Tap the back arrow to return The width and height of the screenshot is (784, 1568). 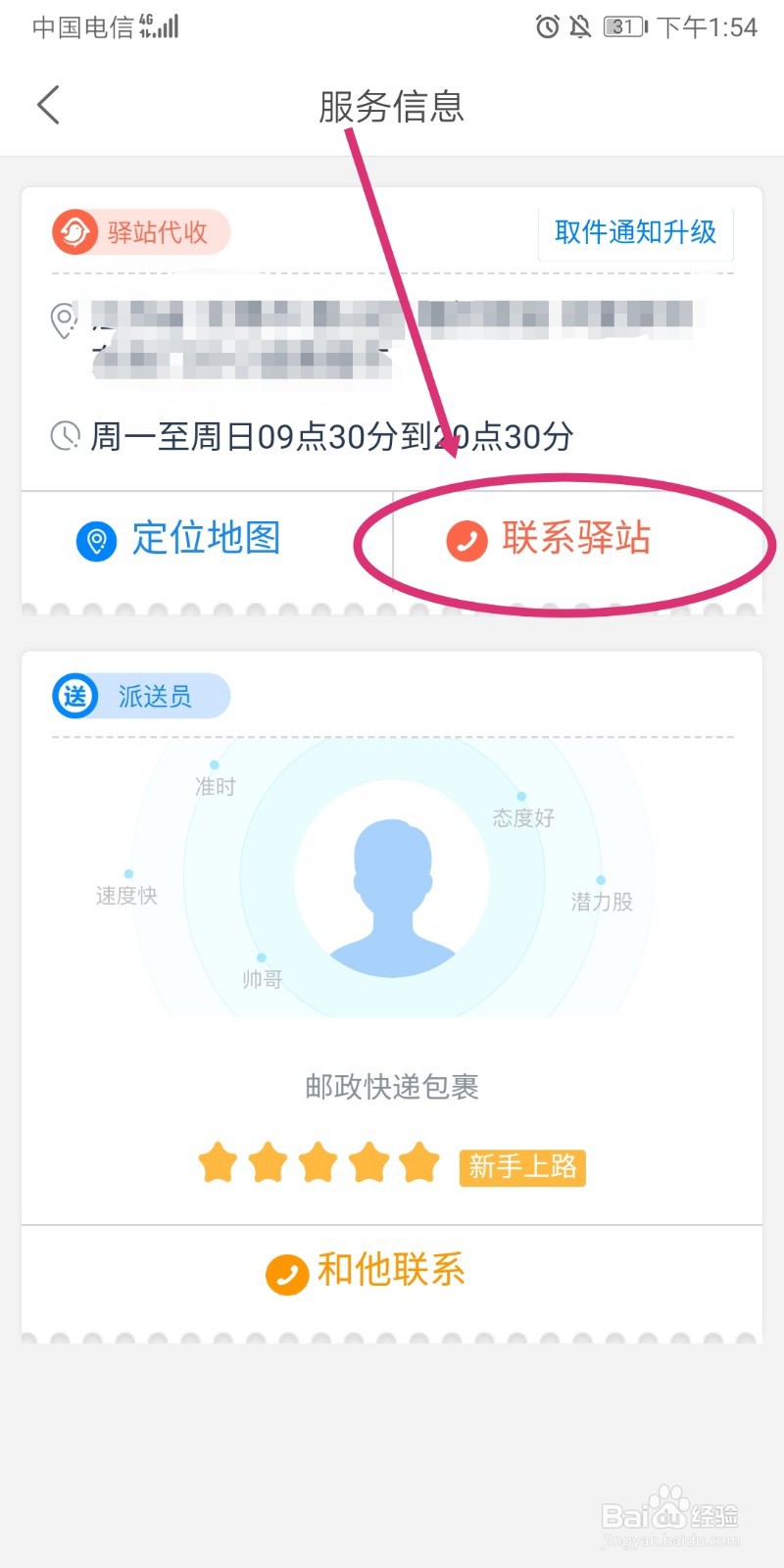[48, 103]
